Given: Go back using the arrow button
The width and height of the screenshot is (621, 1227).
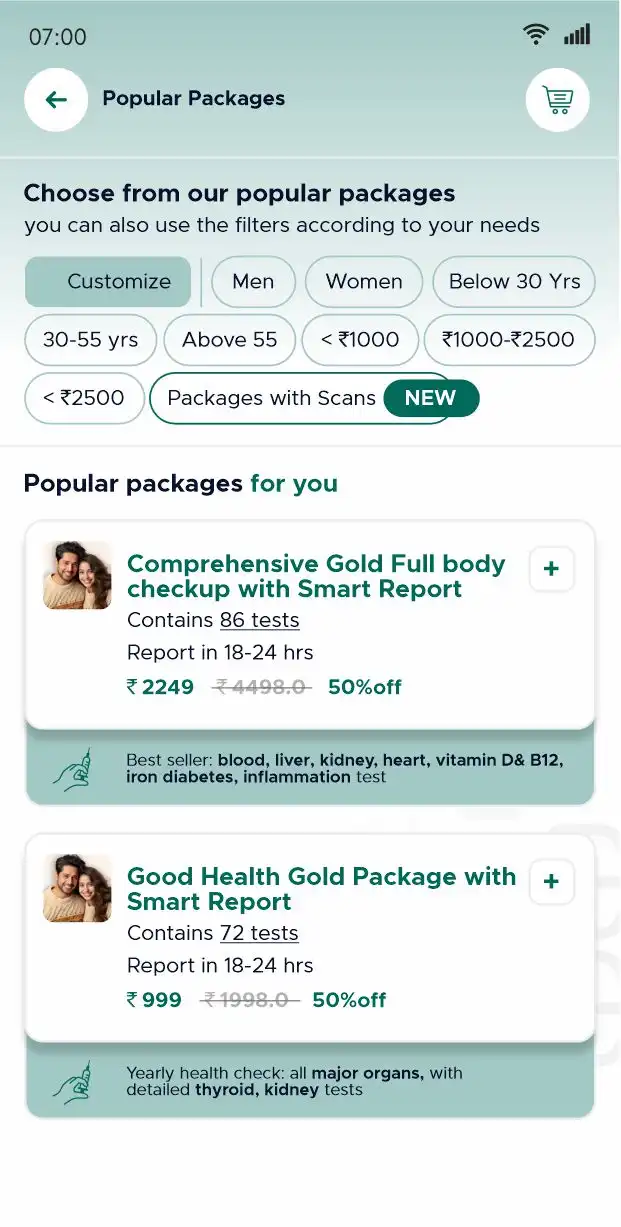Looking at the screenshot, I should pos(56,99).
